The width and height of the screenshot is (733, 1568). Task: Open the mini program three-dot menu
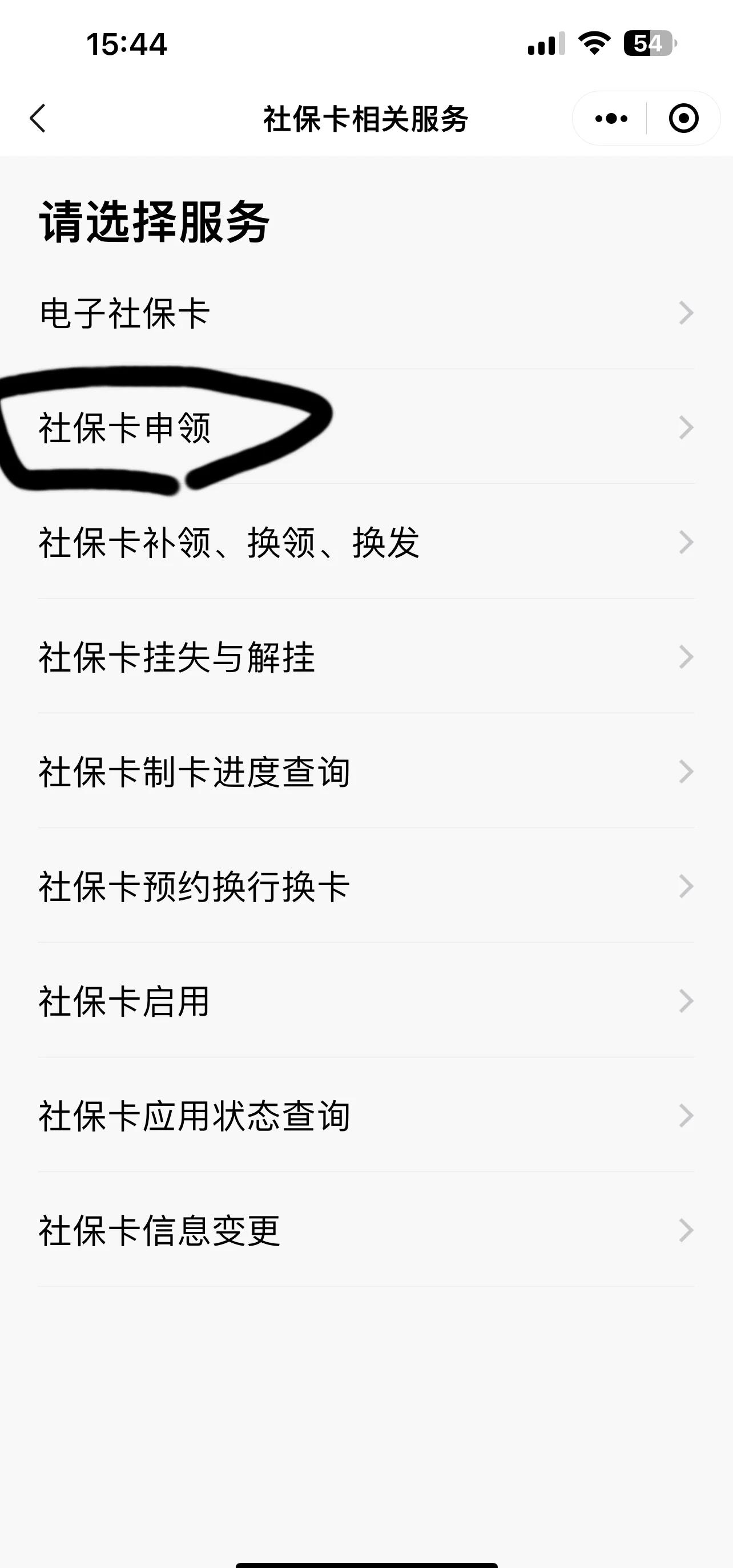coord(611,118)
